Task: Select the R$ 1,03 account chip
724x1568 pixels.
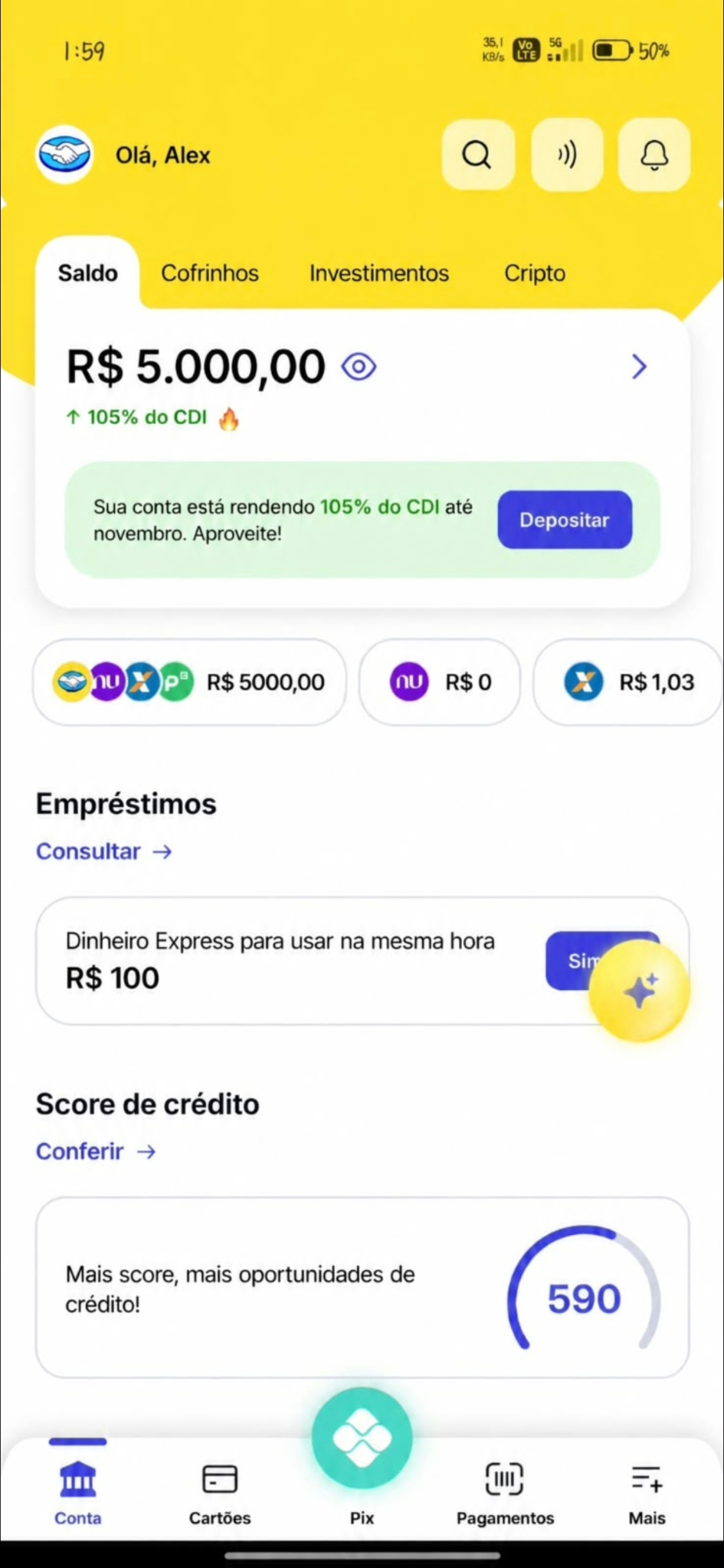Action: (628, 682)
